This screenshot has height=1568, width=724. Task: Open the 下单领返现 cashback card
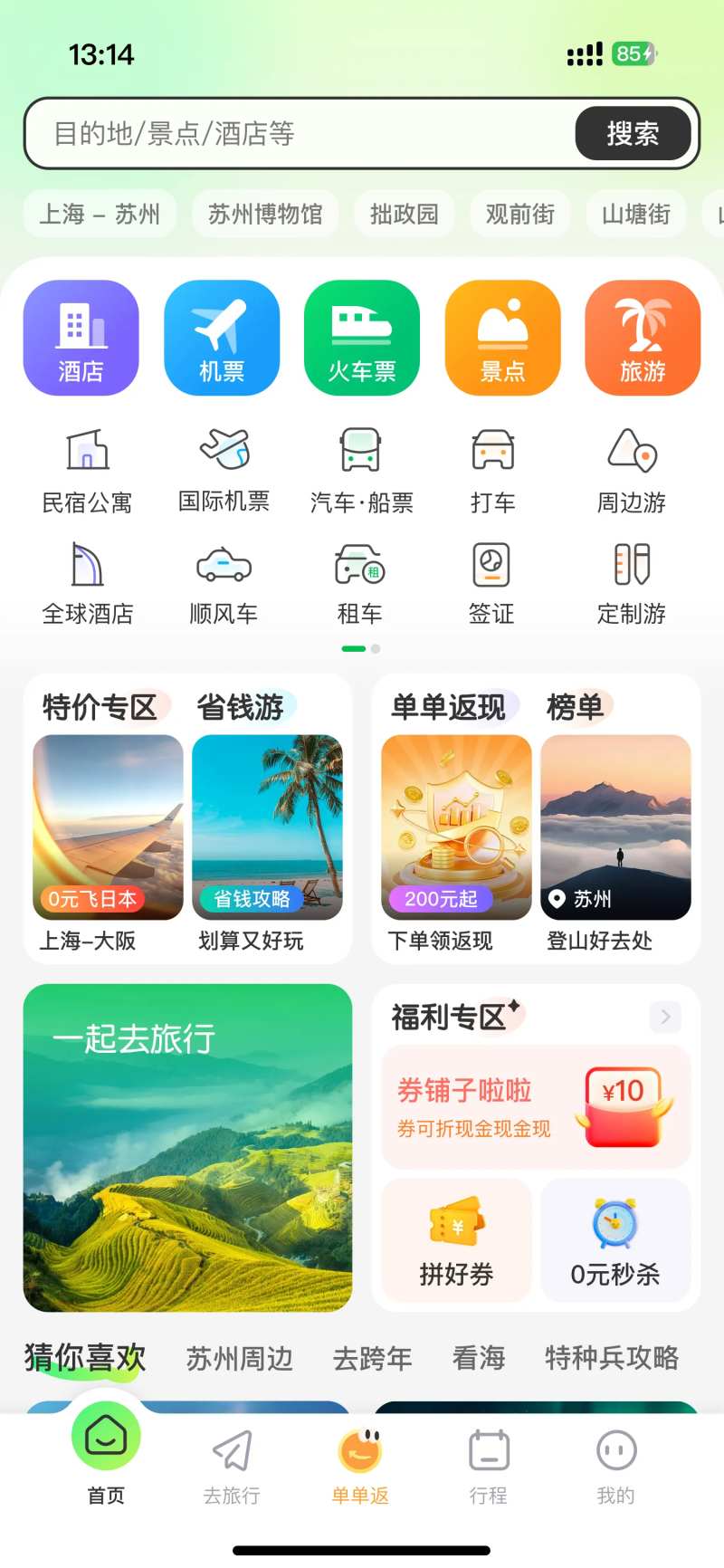click(456, 842)
